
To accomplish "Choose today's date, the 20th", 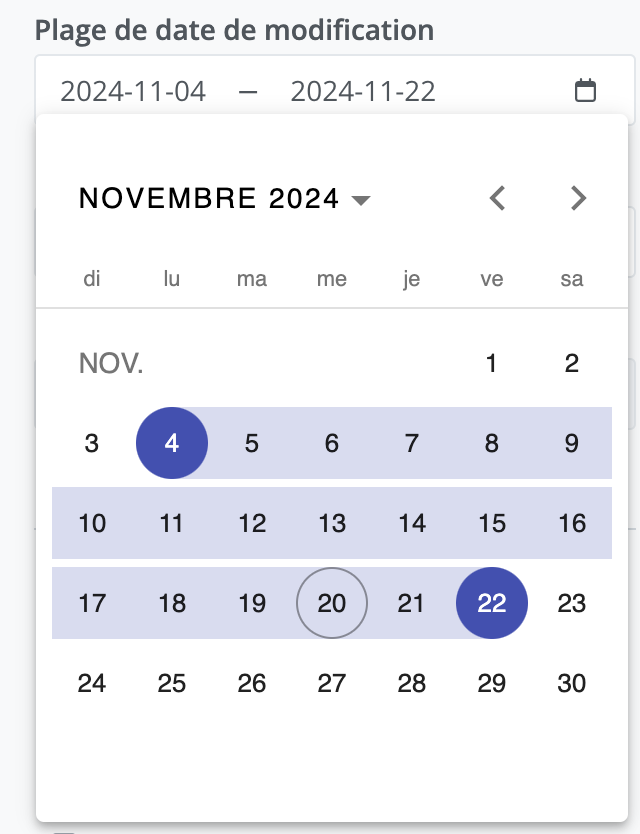I will click(x=332, y=603).
